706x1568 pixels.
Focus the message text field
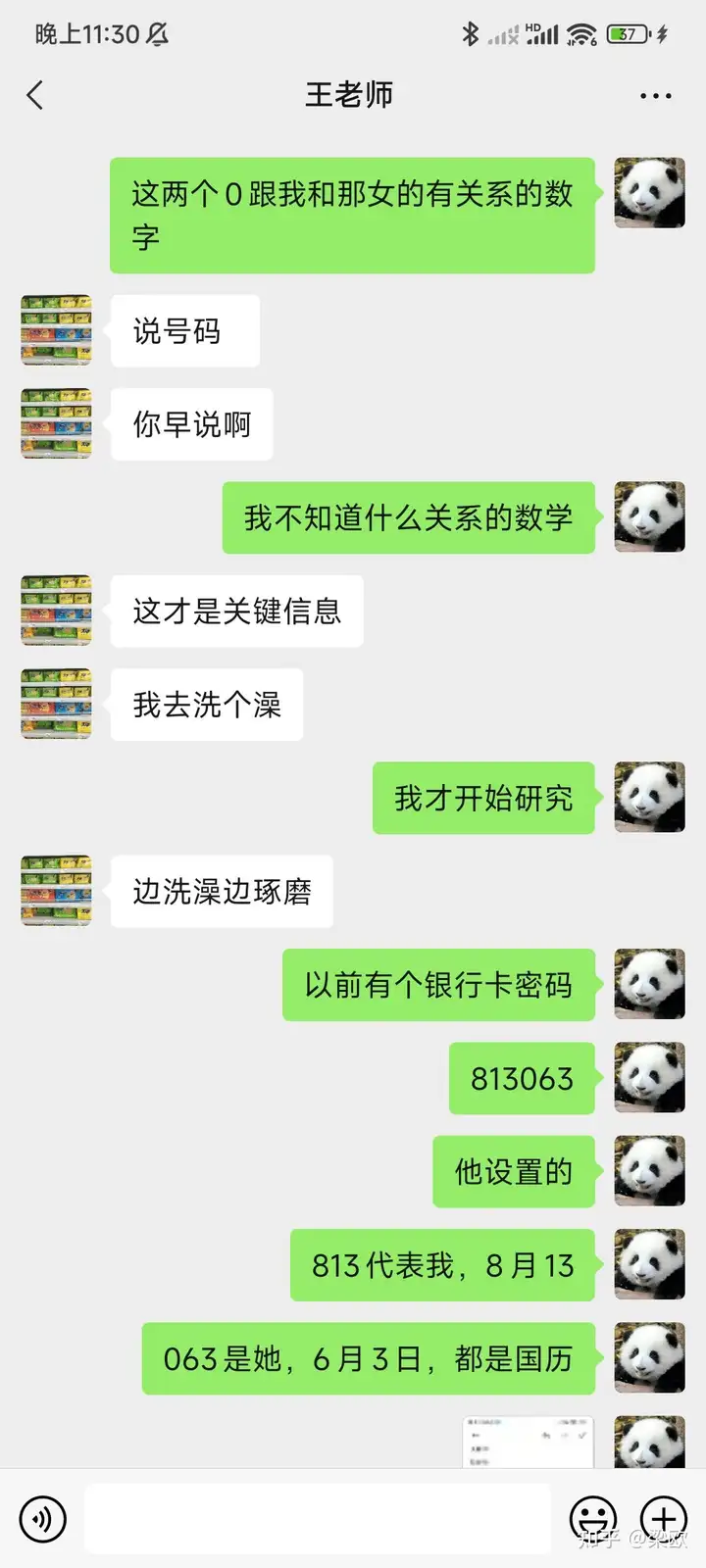coord(317,1519)
